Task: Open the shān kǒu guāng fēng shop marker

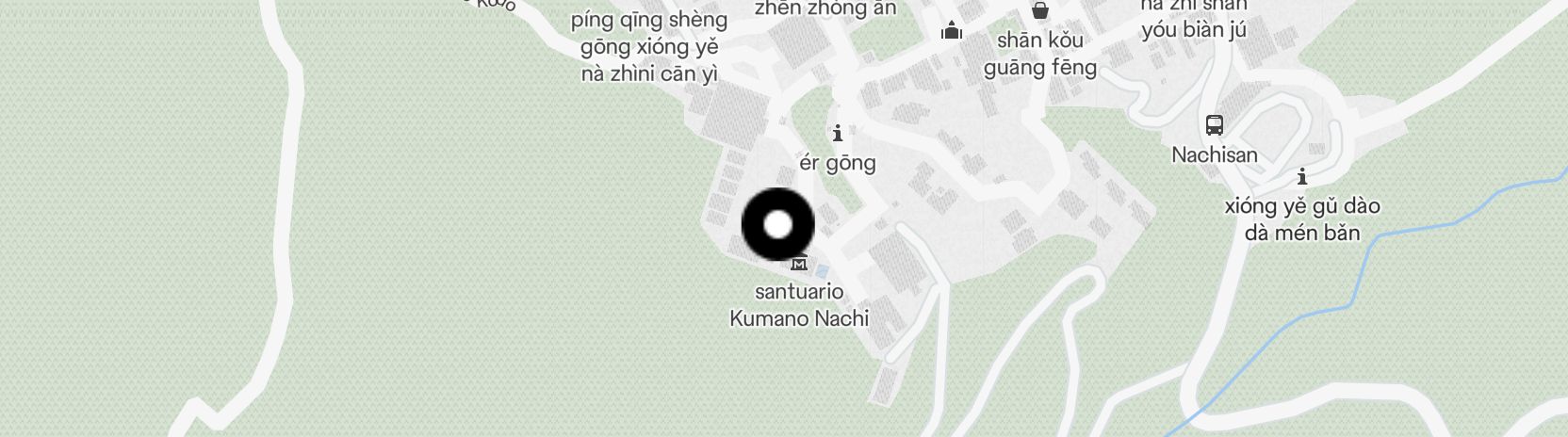Action: click(1039, 11)
